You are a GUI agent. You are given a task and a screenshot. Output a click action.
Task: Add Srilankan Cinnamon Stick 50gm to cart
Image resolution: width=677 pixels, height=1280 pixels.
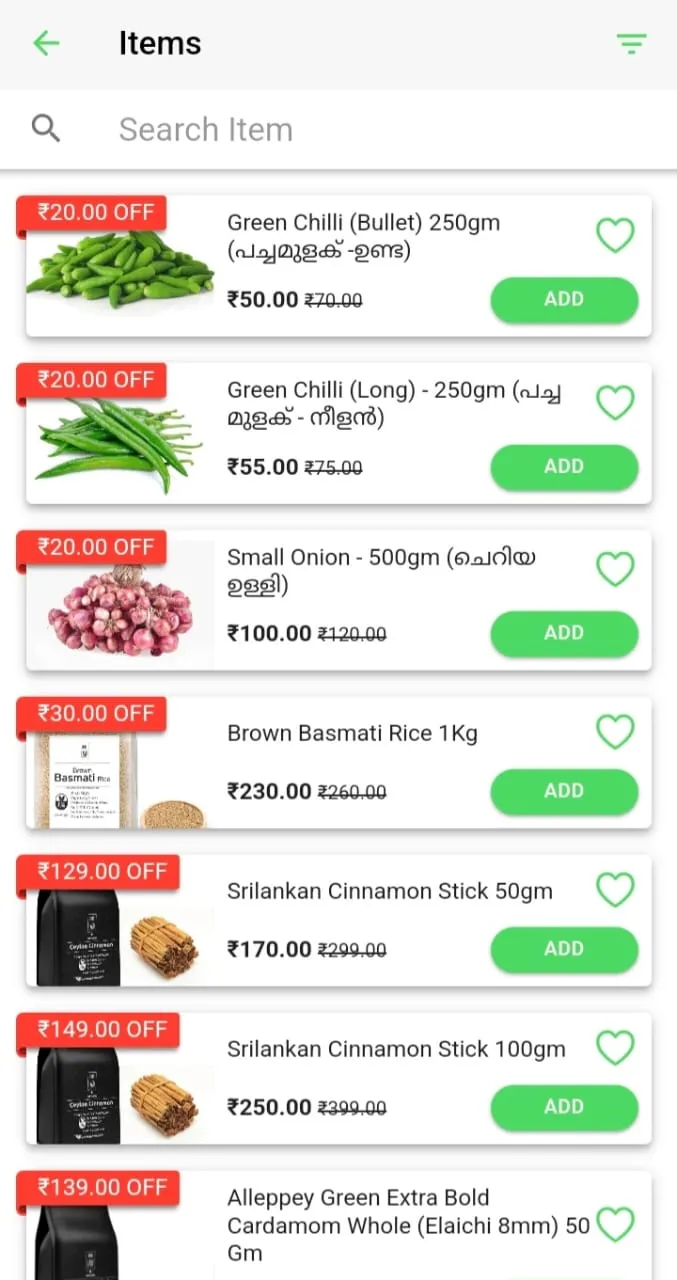point(564,949)
